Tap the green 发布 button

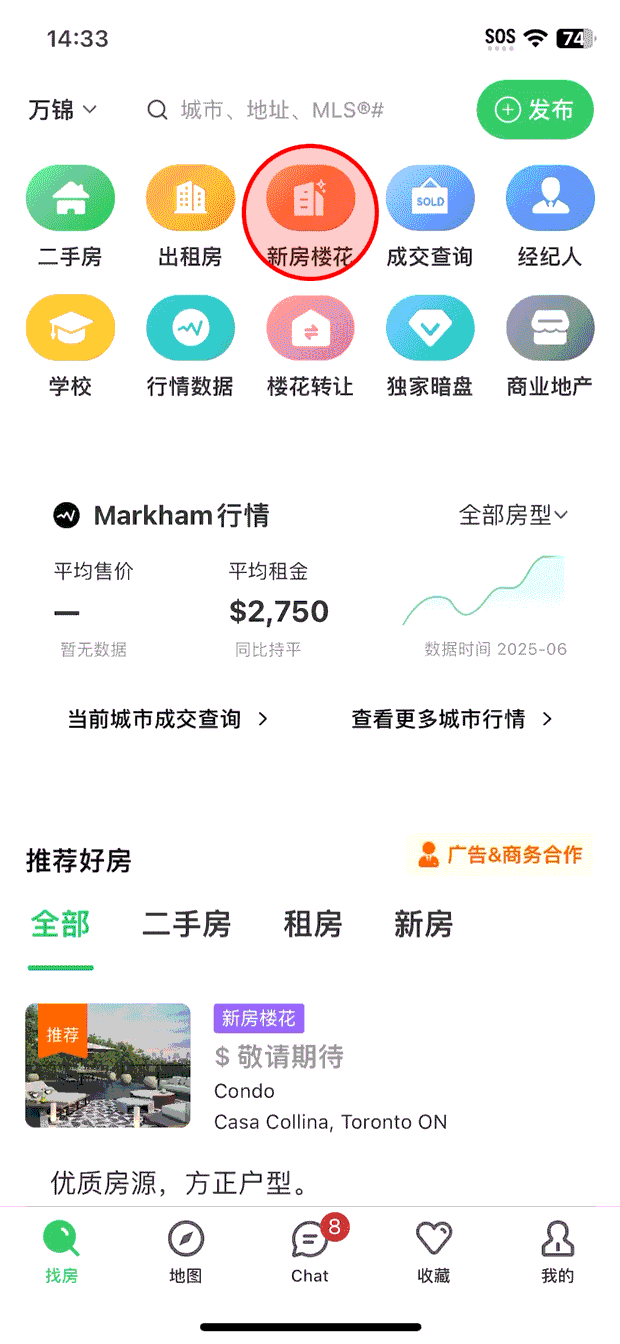click(535, 110)
